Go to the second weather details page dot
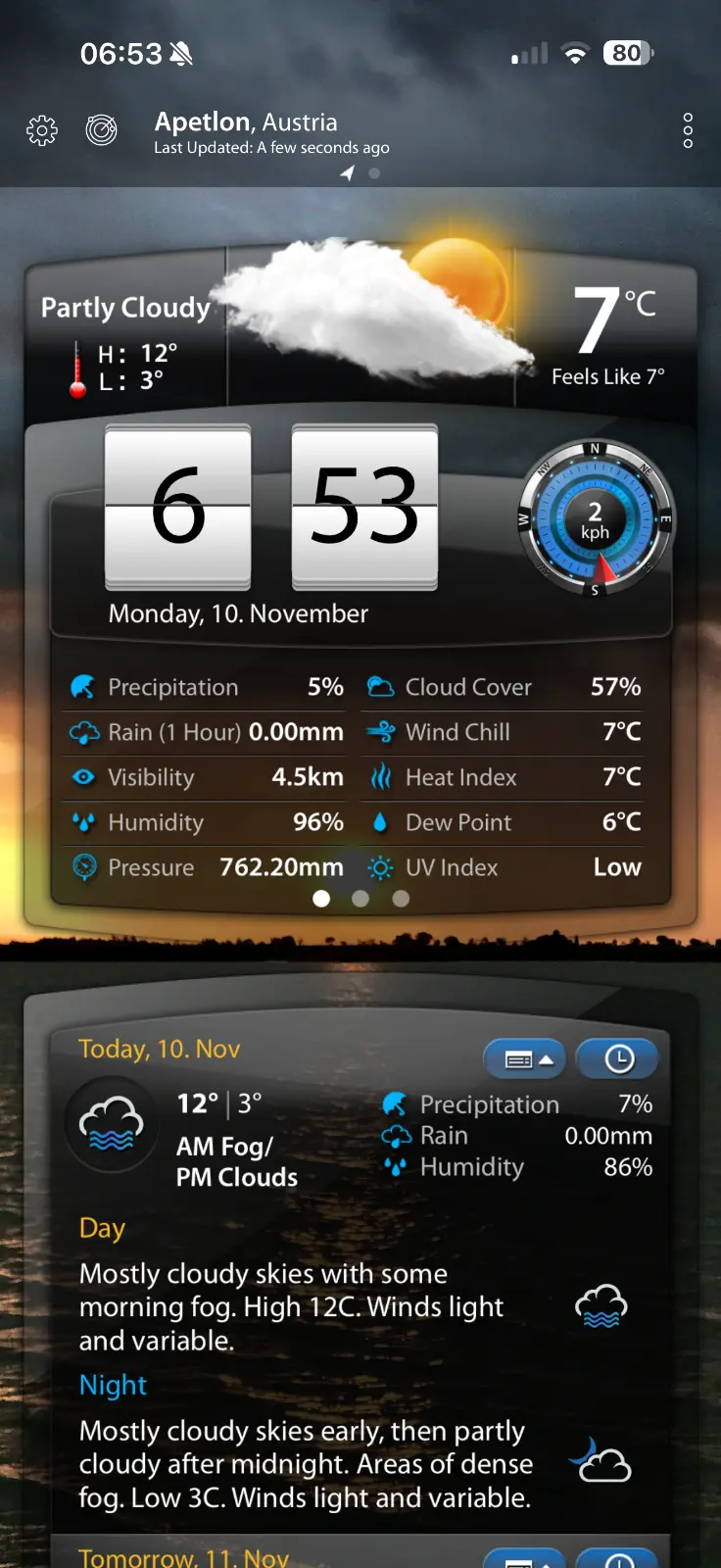Screen dimensions: 721x1568 pyautogui.click(x=360, y=899)
